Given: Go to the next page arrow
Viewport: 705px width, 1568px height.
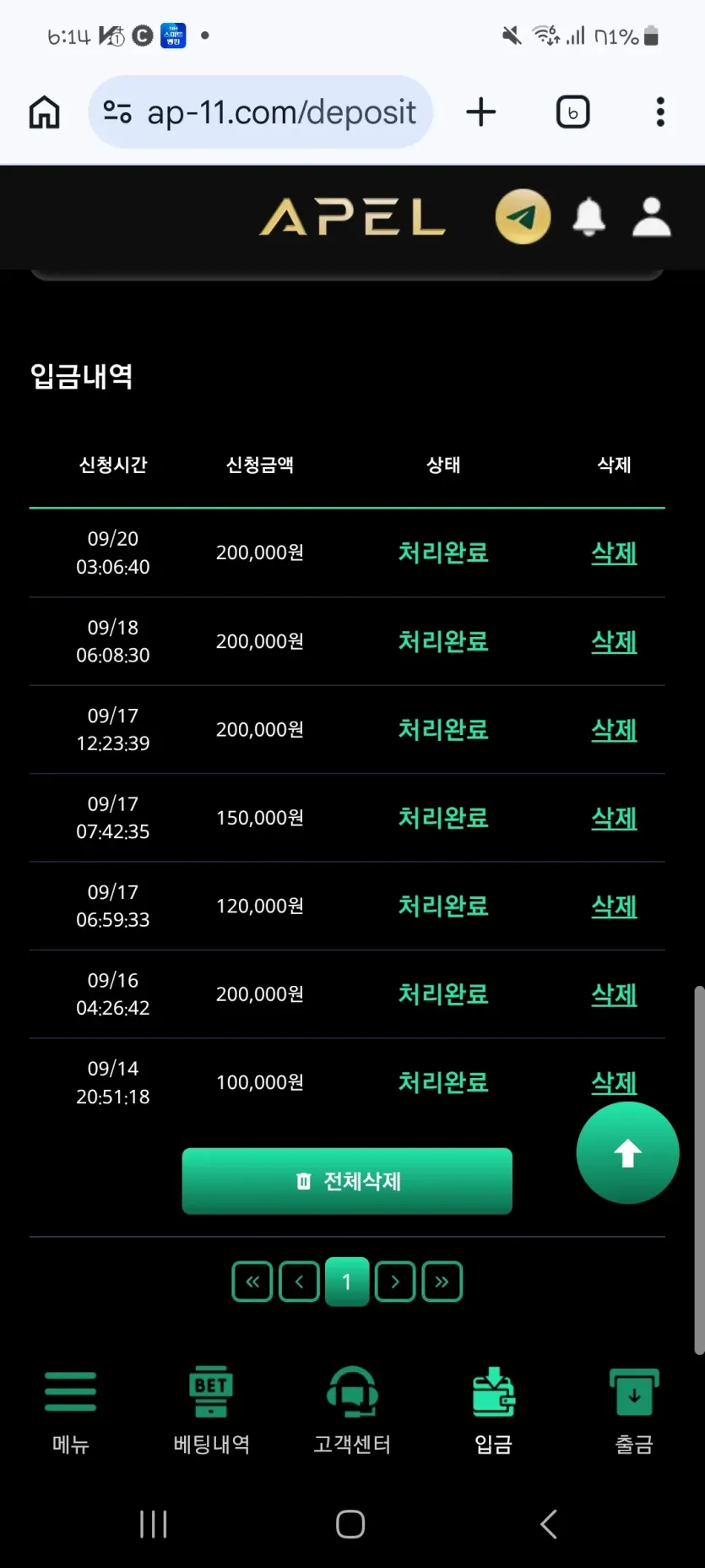Looking at the screenshot, I should pyautogui.click(x=395, y=1282).
